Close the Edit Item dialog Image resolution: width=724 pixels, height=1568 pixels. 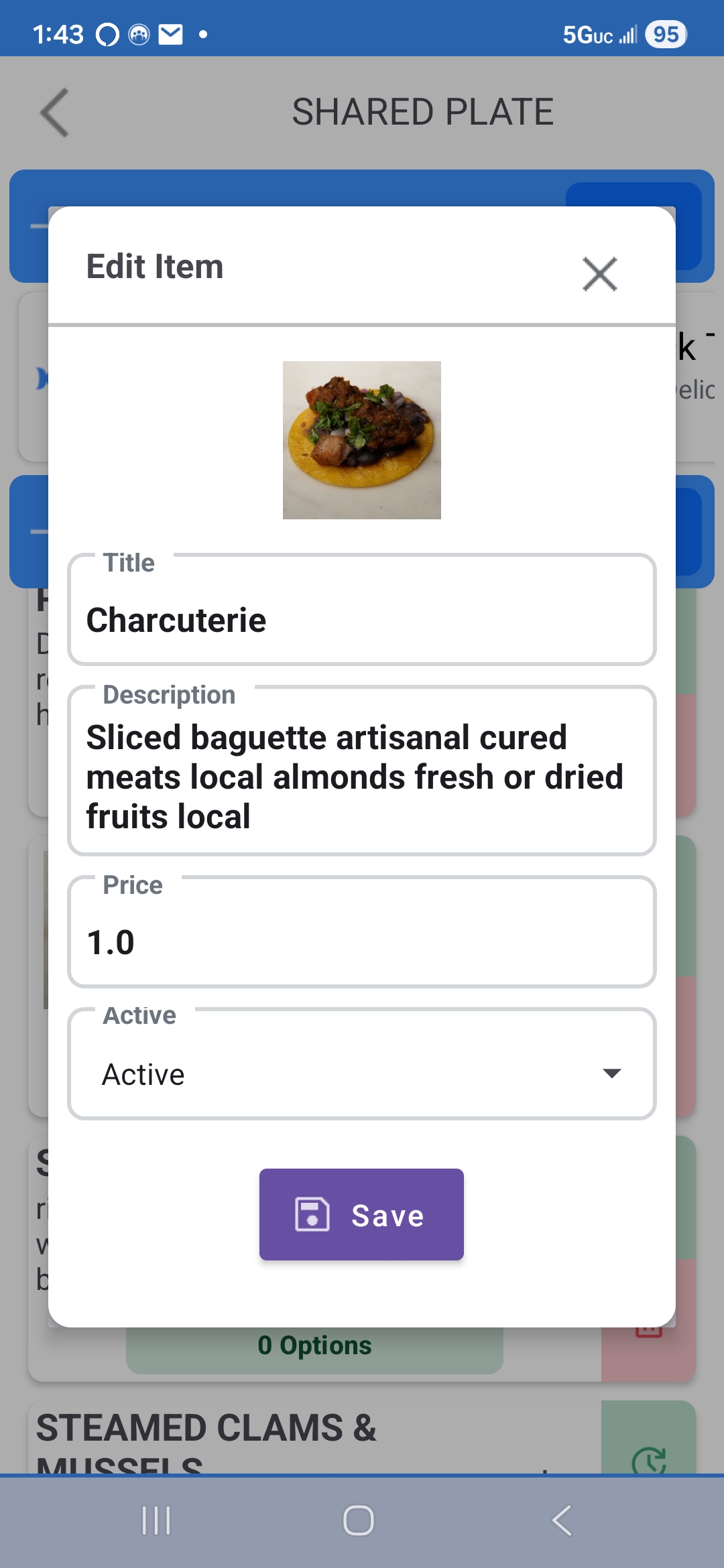pos(599,274)
